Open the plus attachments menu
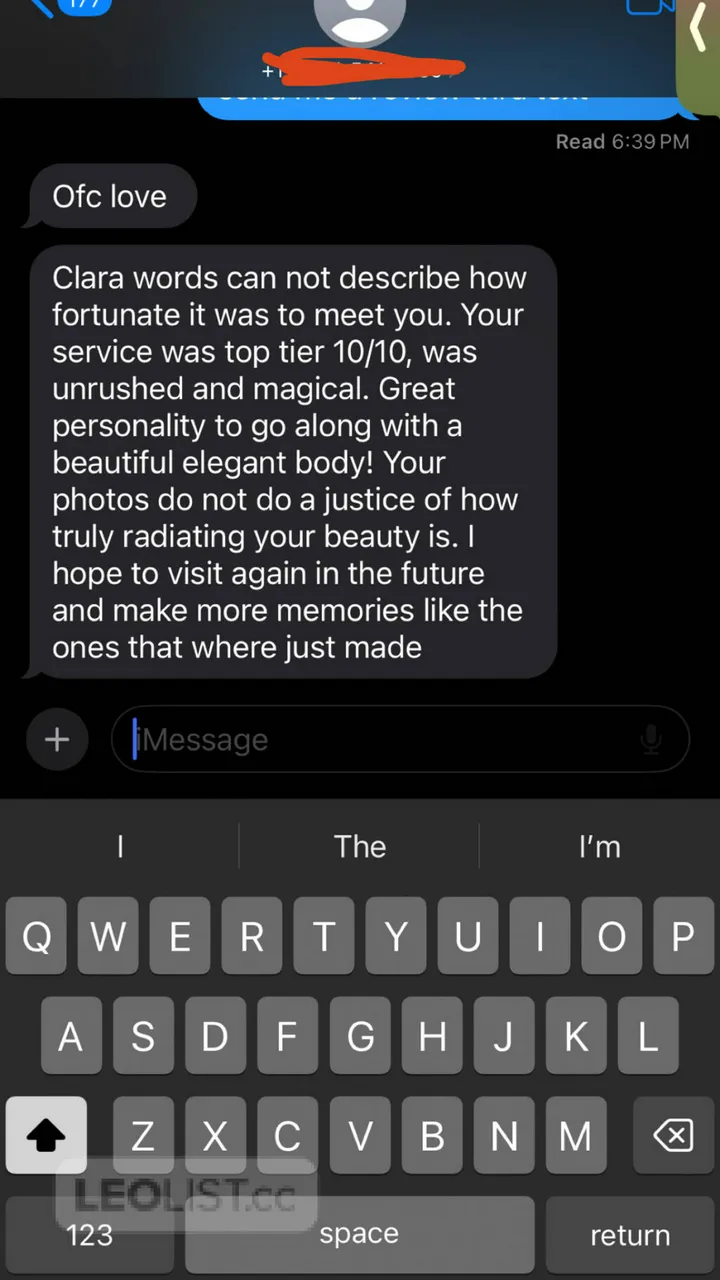 57,740
